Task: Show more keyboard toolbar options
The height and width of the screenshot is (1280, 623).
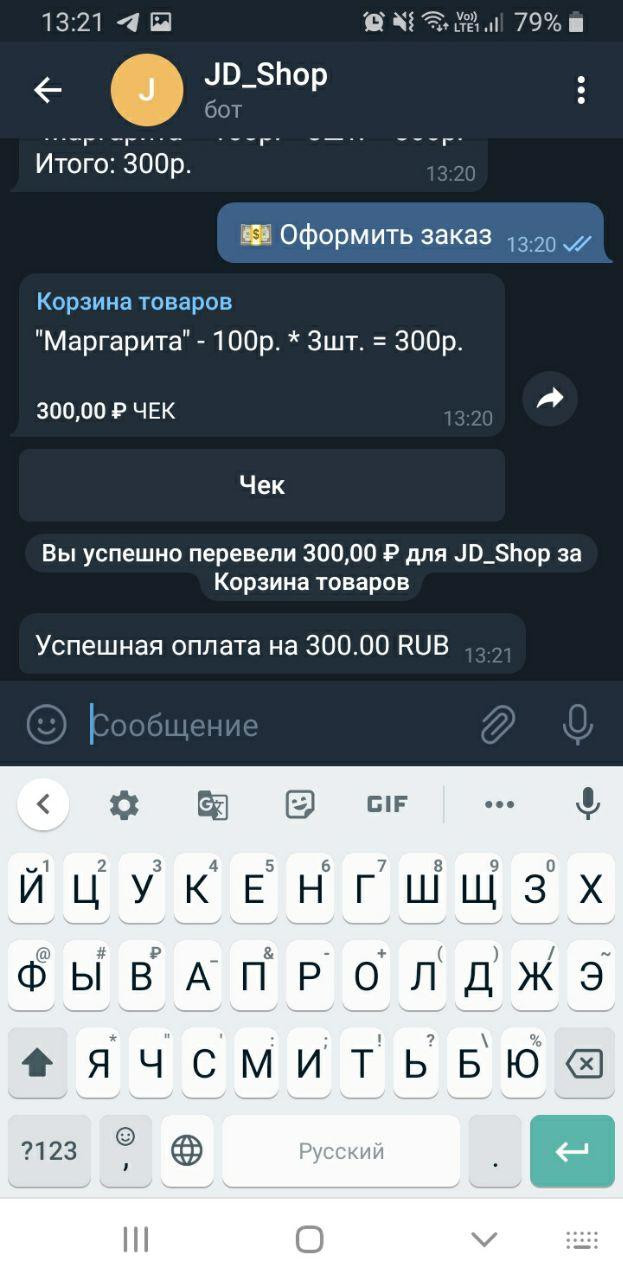Action: pyautogui.click(x=499, y=804)
